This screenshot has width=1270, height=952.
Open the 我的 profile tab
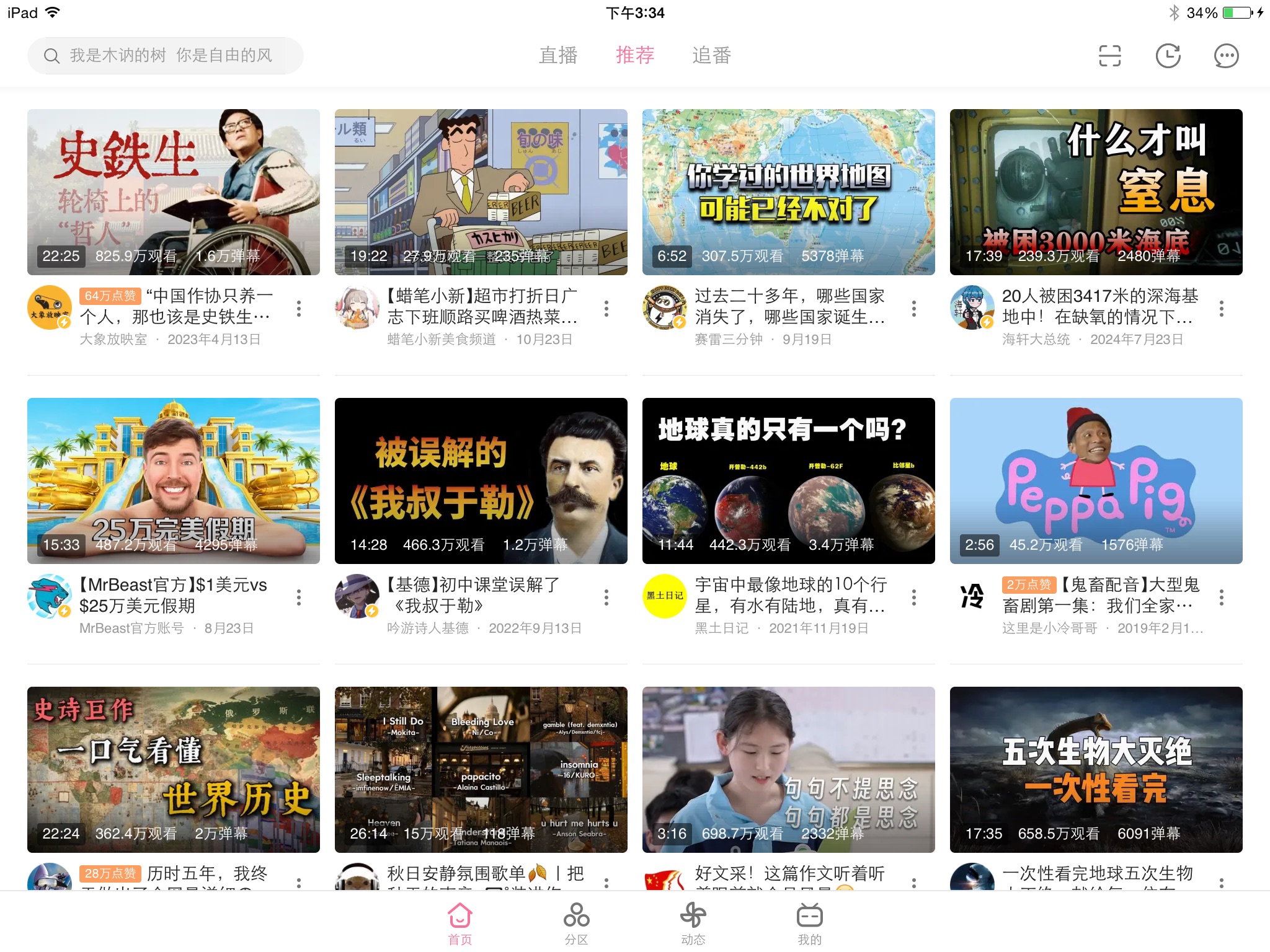(x=809, y=923)
